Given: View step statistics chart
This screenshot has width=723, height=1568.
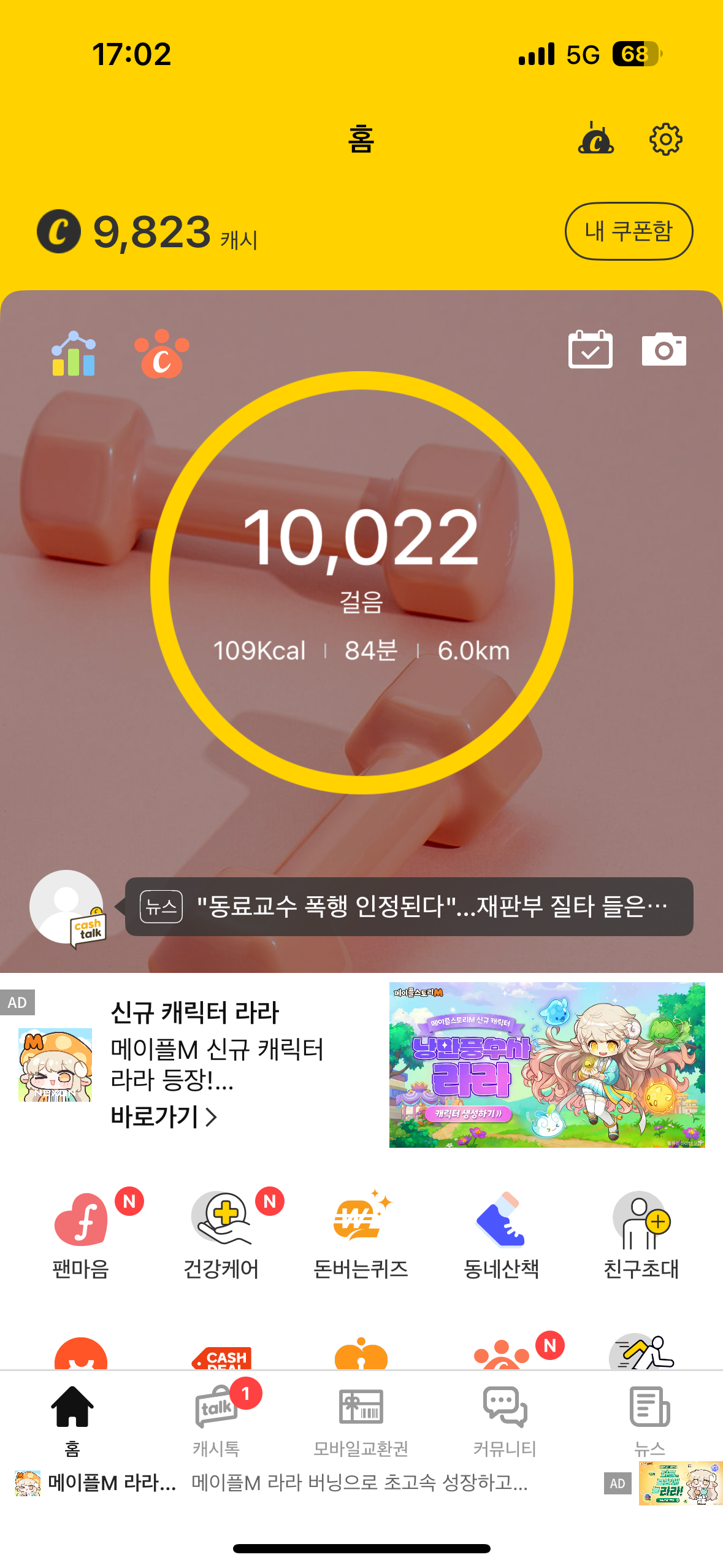Looking at the screenshot, I should [74, 354].
